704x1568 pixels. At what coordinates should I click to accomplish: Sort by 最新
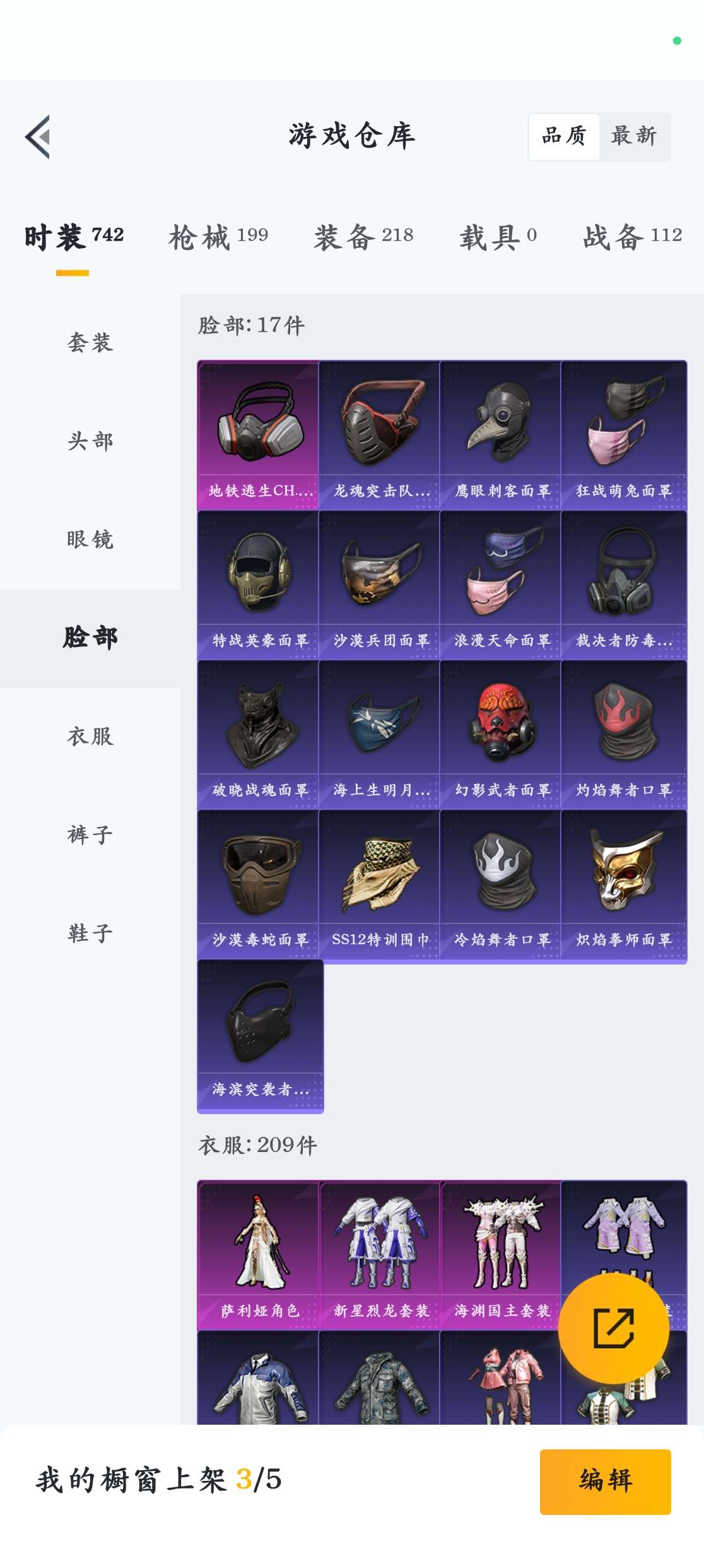point(635,136)
